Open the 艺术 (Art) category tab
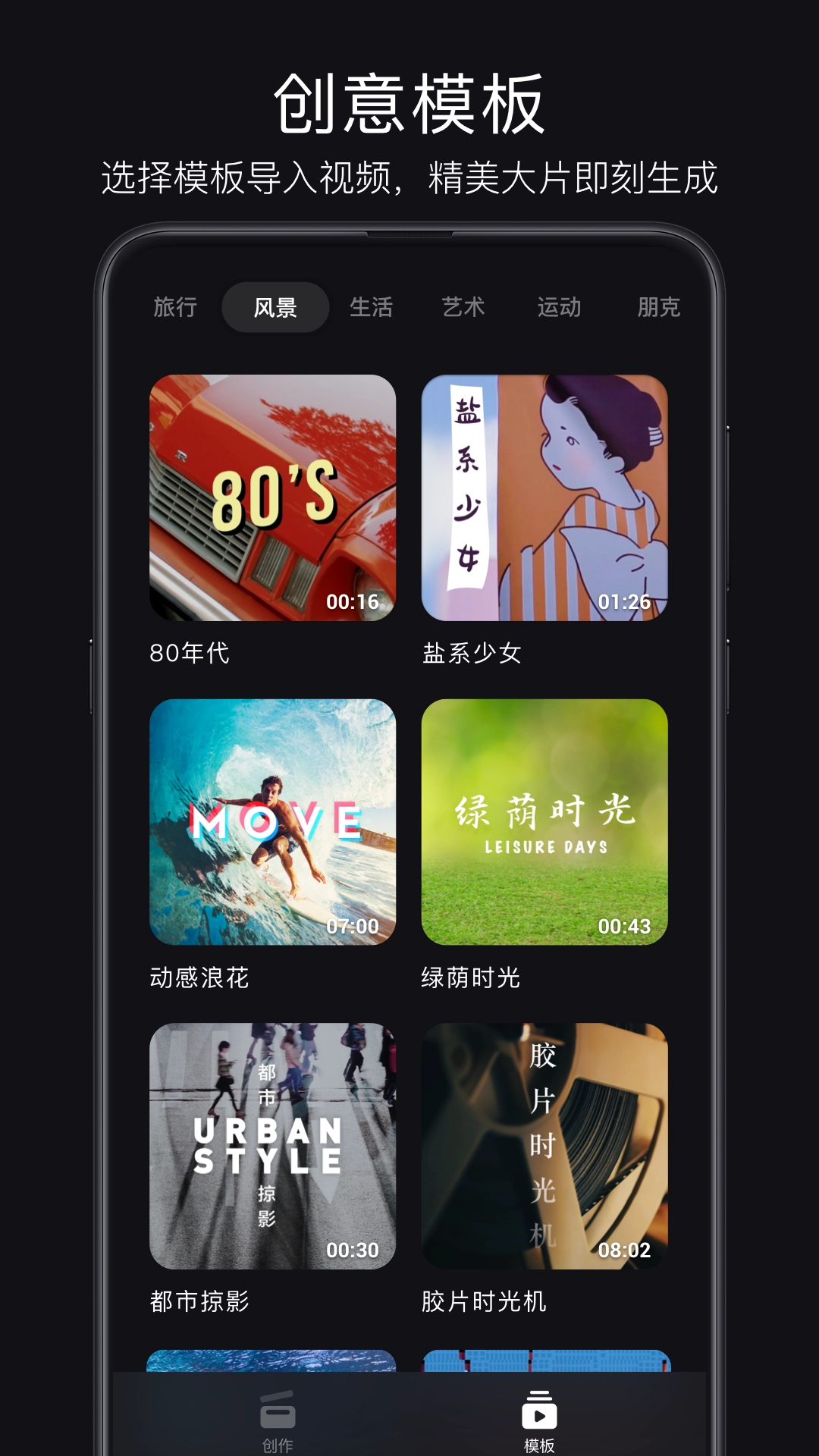Viewport: 819px width, 1456px height. coord(464,307)
